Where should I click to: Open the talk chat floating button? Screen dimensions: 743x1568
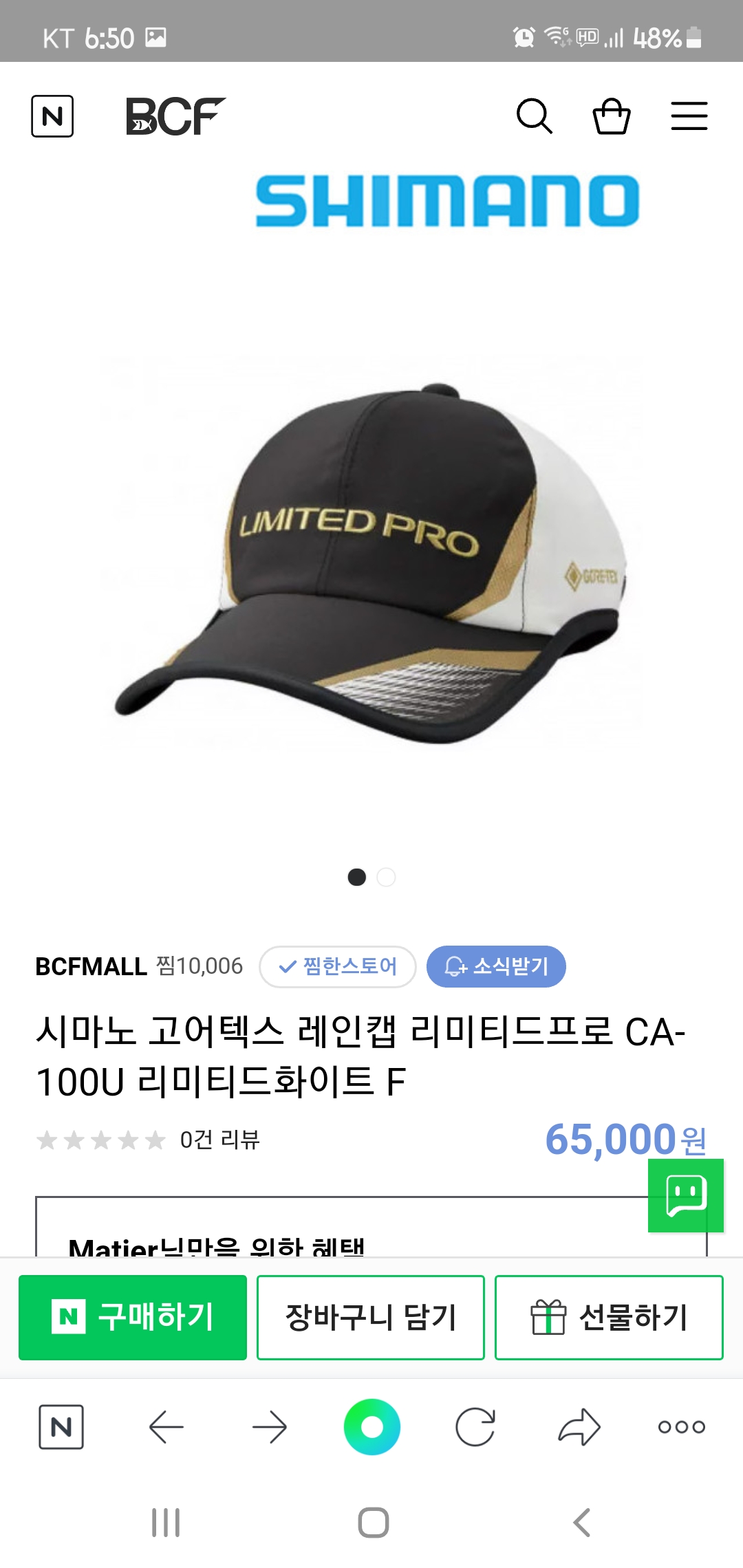[685, 1195]
